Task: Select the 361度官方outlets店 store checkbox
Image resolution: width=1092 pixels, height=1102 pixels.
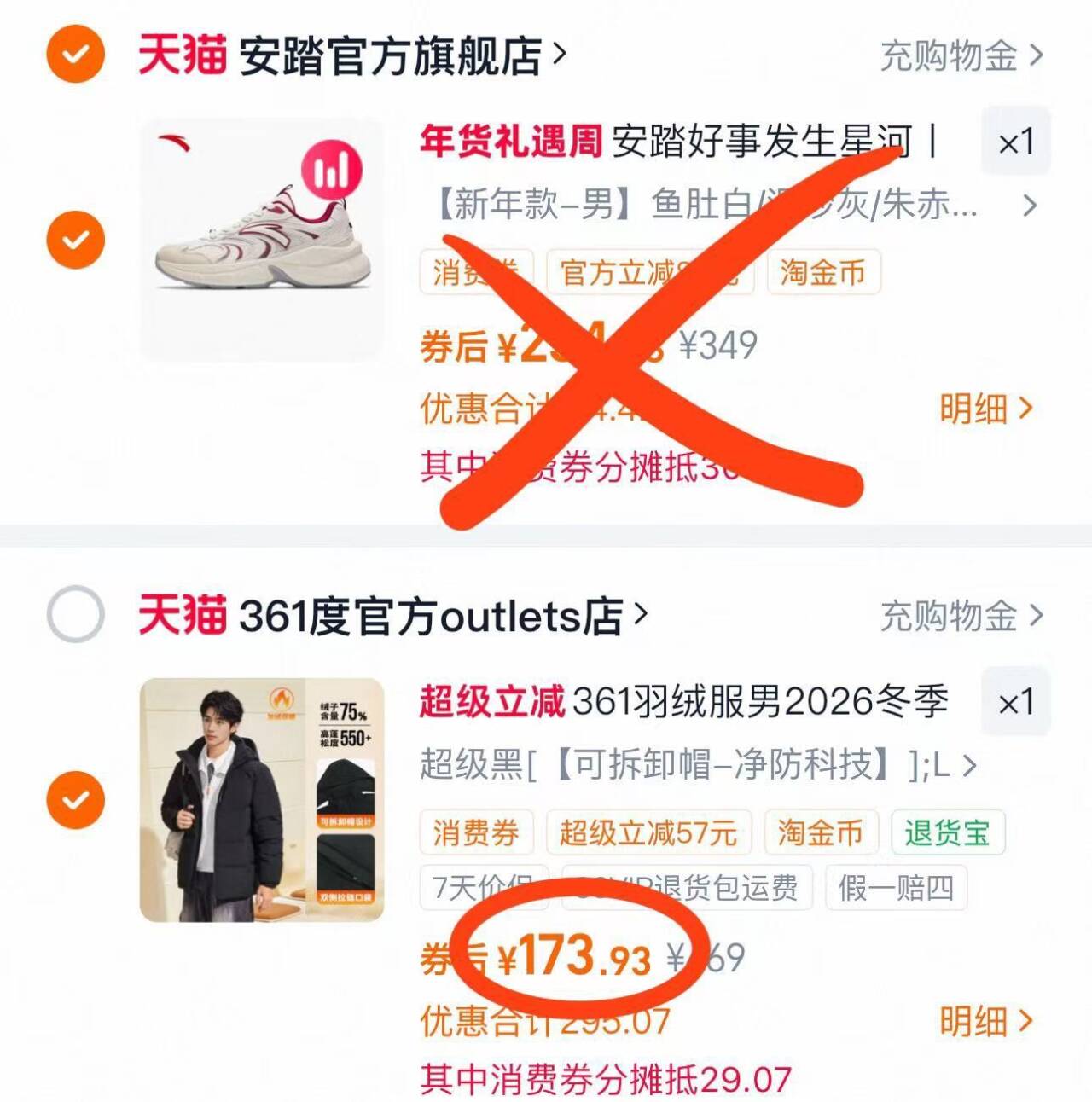Action: coord(75,614)
